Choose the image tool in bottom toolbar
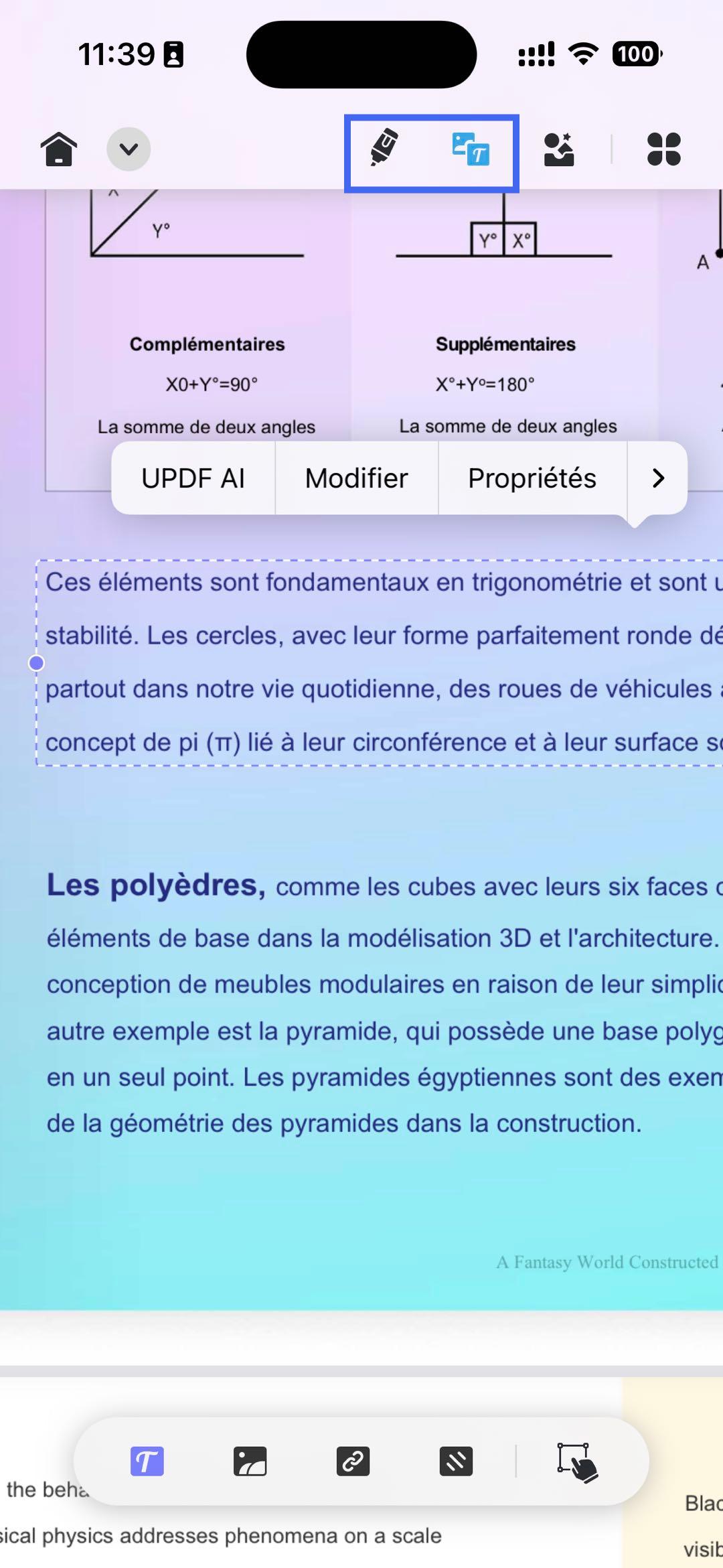723x1568 pixels. tap(250, 1462)
